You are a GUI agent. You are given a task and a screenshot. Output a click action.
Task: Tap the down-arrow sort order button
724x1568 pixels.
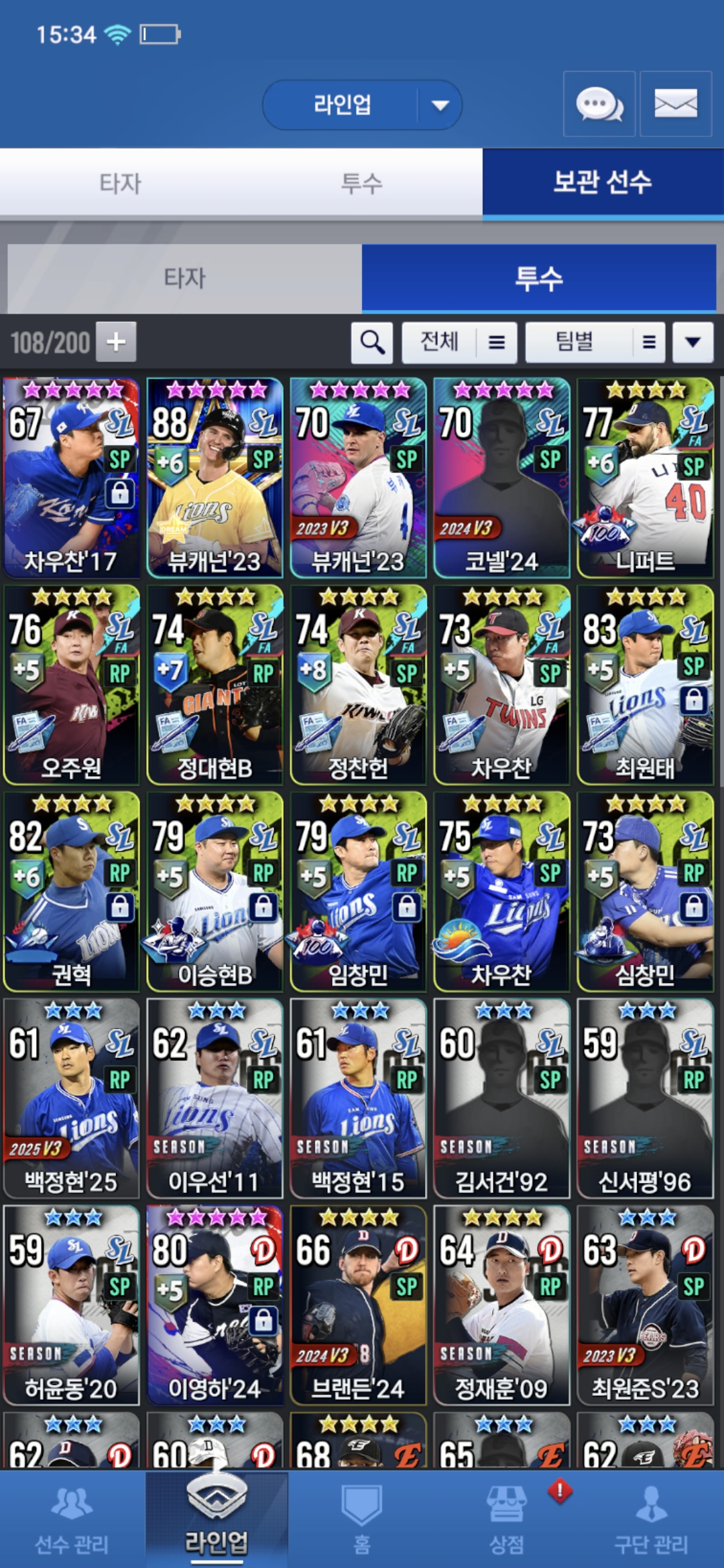click(x=692, y=342)
